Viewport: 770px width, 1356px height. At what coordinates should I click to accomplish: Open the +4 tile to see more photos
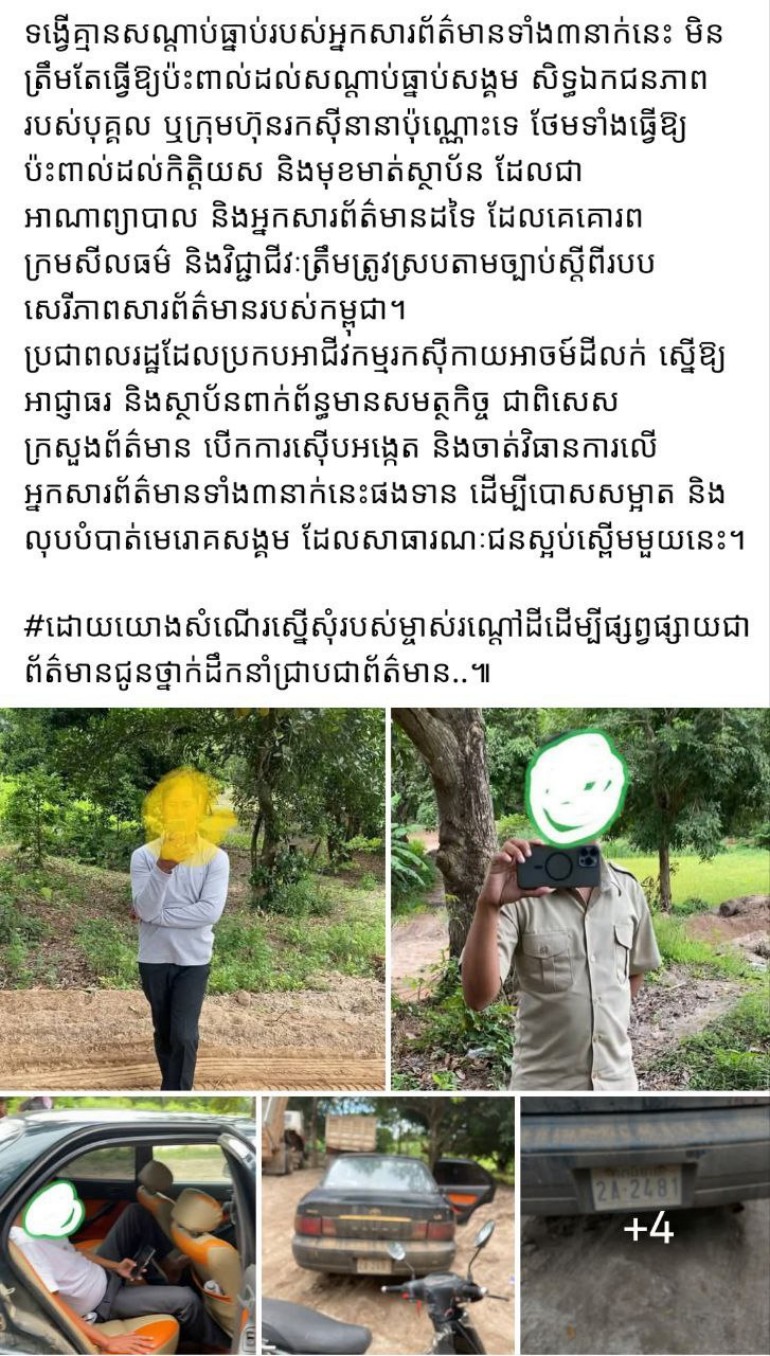(x=646, y=1225)
